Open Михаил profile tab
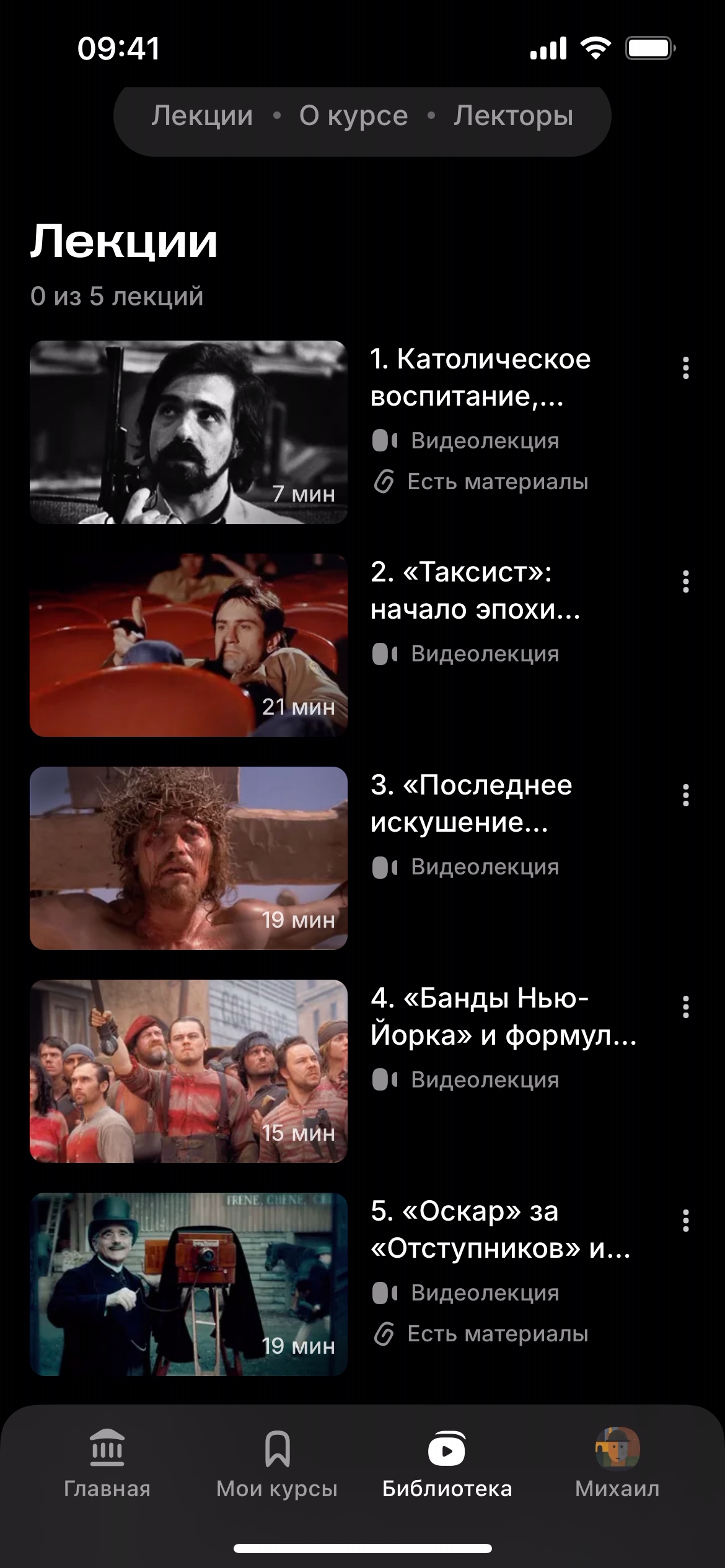 pos(617,1464)
